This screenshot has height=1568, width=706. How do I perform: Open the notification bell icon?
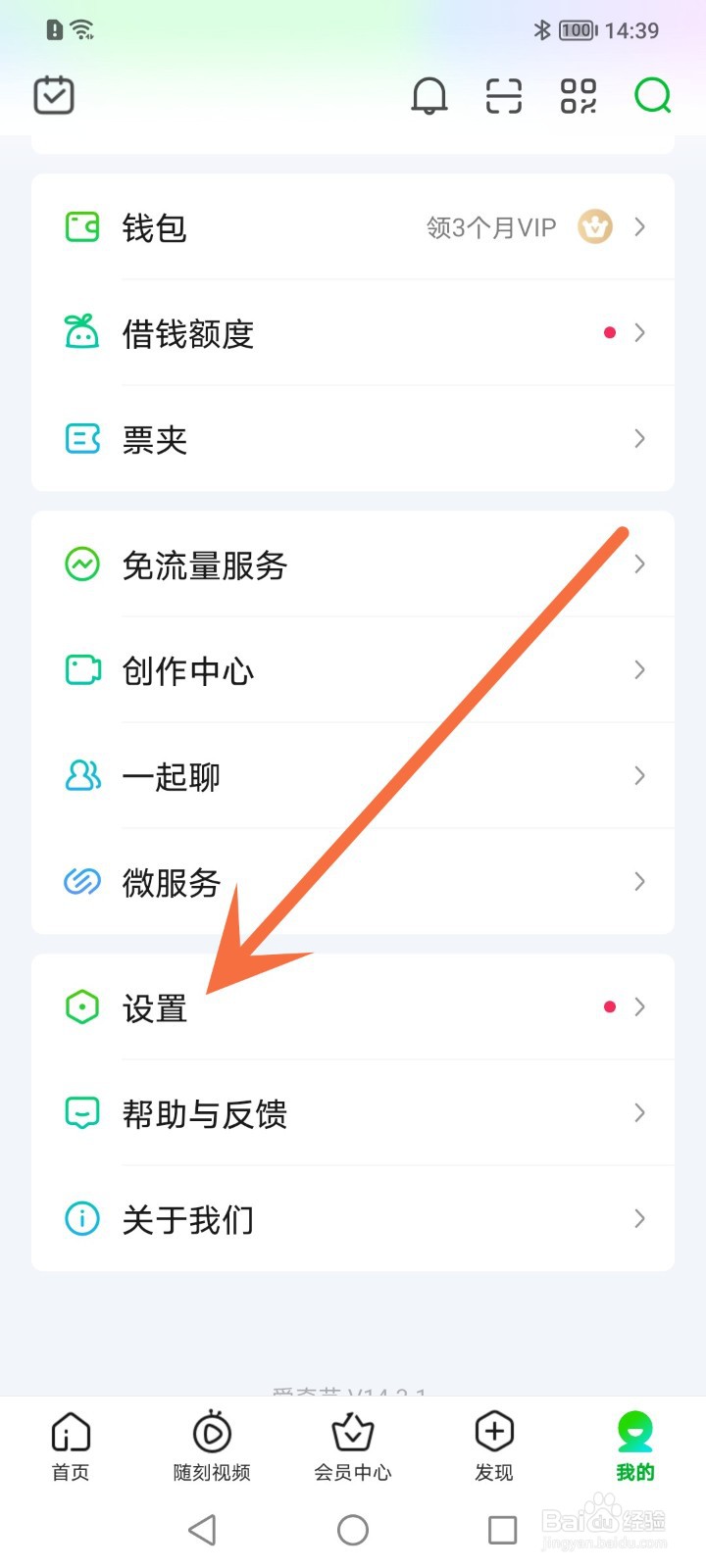(429, 95)
